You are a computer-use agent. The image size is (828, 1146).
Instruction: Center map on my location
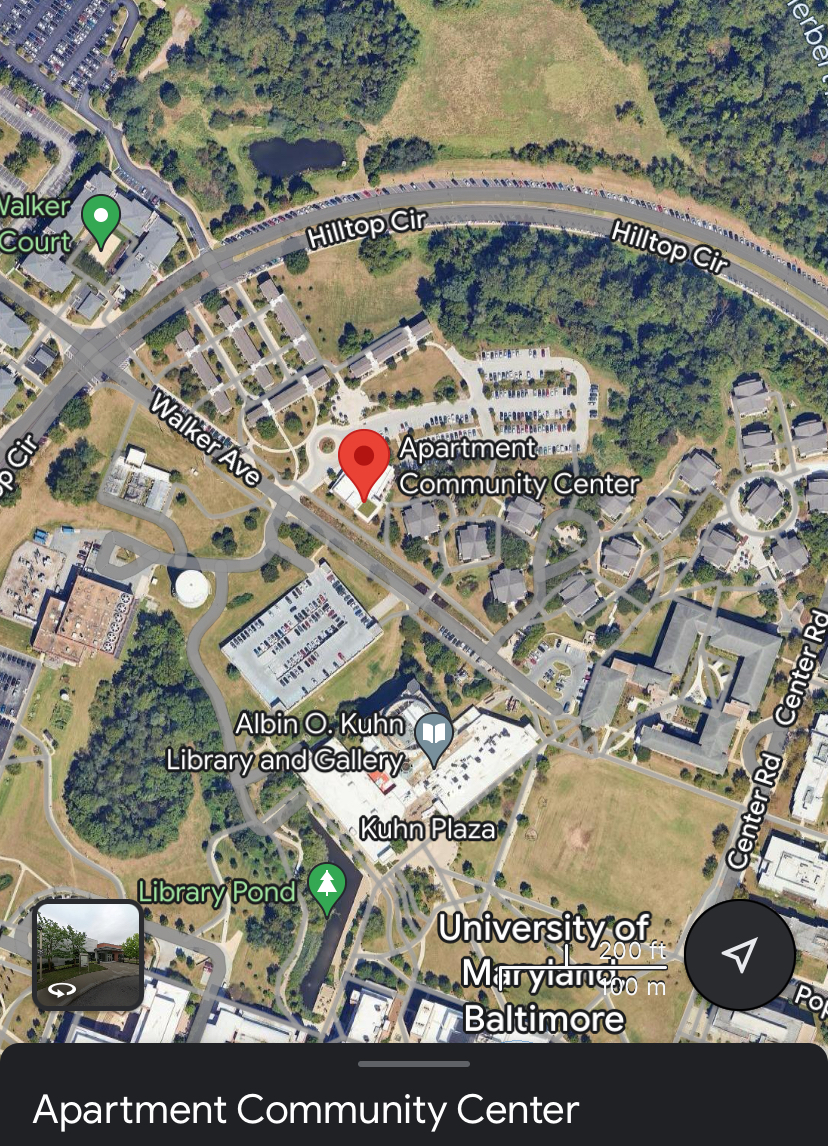[739, 955]
